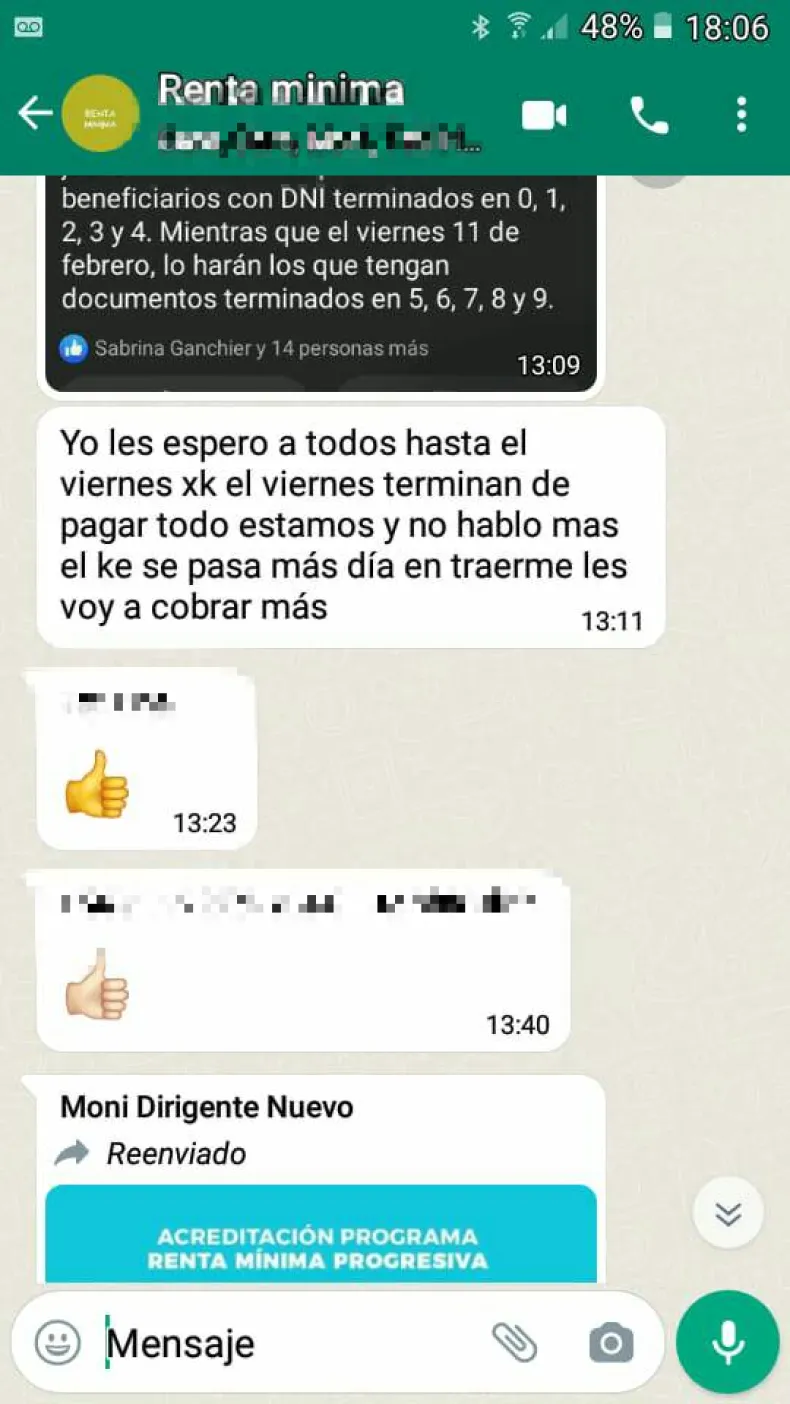This screenshot has width=790, height=1404.
Task: Attach a file with paperclip
Action: (x=516, y=1342)
